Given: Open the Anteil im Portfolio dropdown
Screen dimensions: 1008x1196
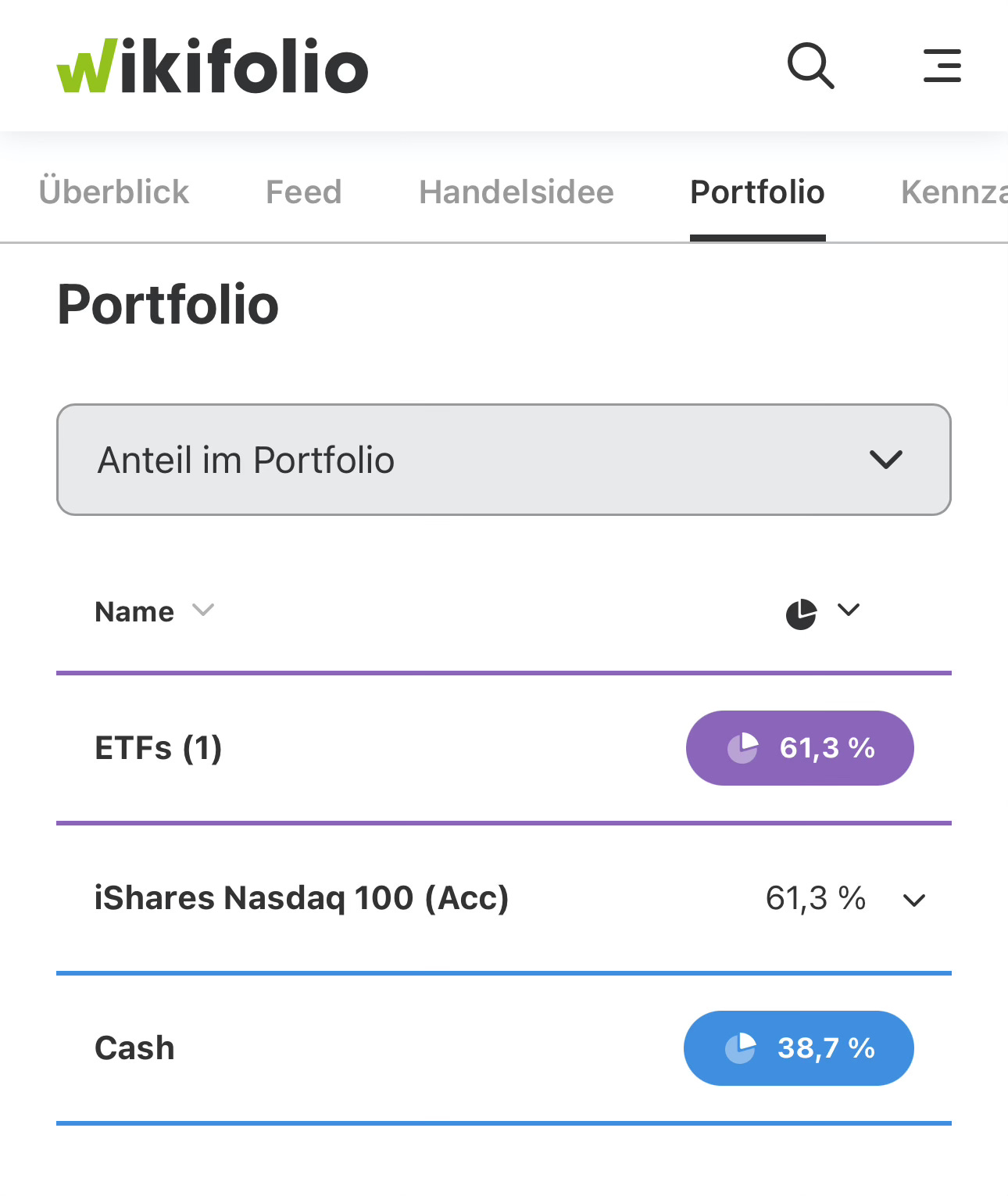Looking at the screenshot, I should point(503,460).
